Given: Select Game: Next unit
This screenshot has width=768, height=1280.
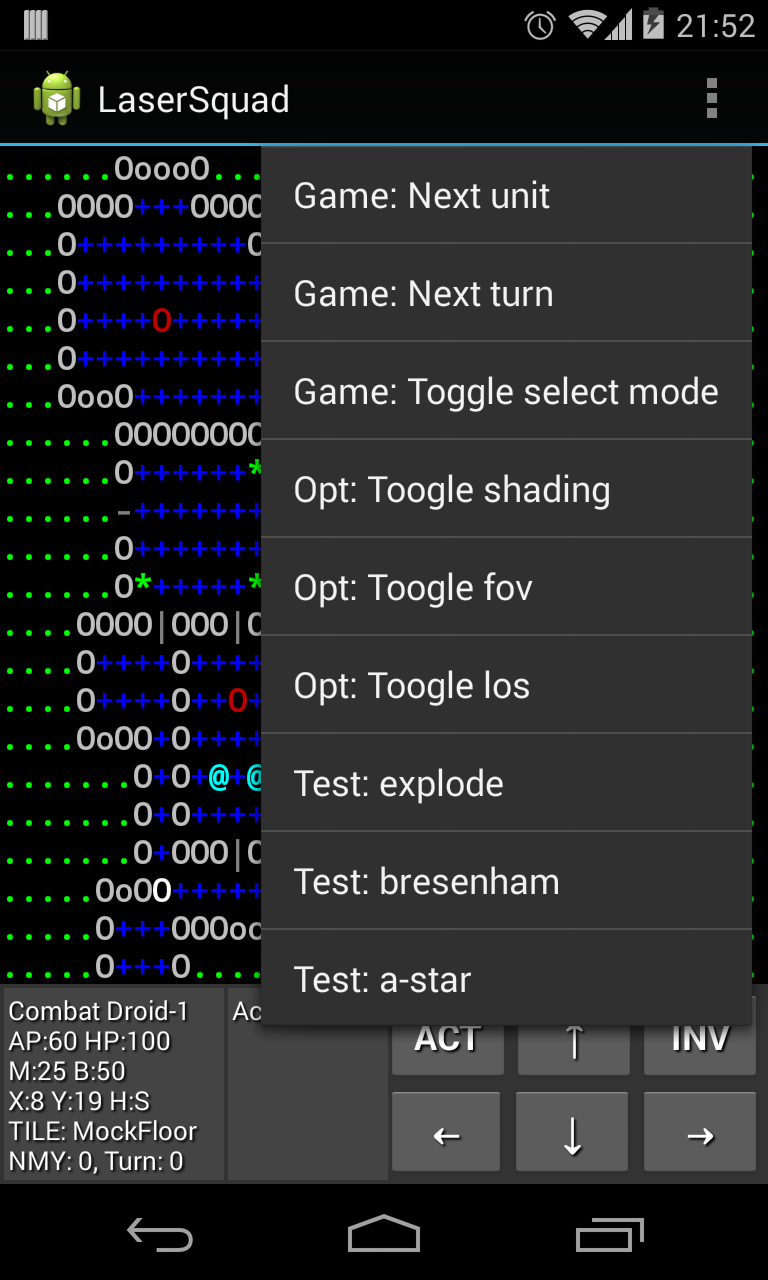Looking at the screenshot, I should pyautogui.click(x=506, y=196).
